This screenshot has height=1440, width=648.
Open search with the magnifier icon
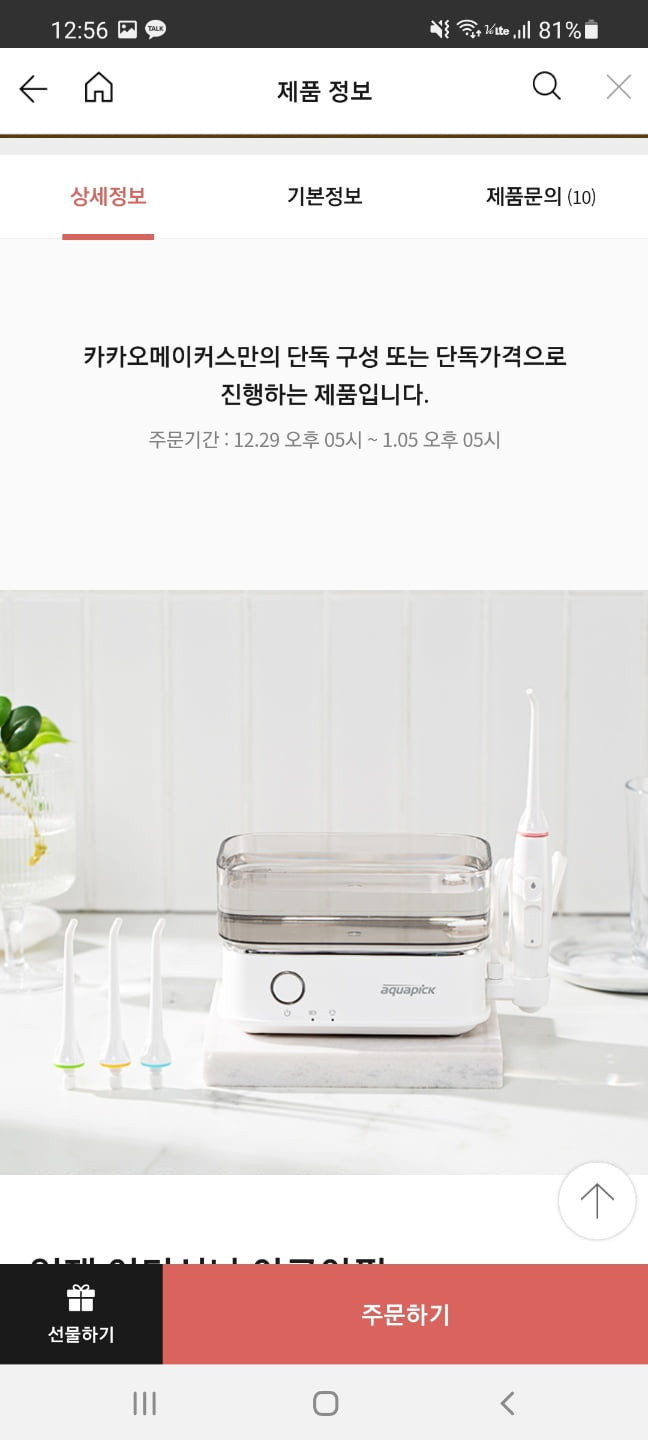coord(546,87)
